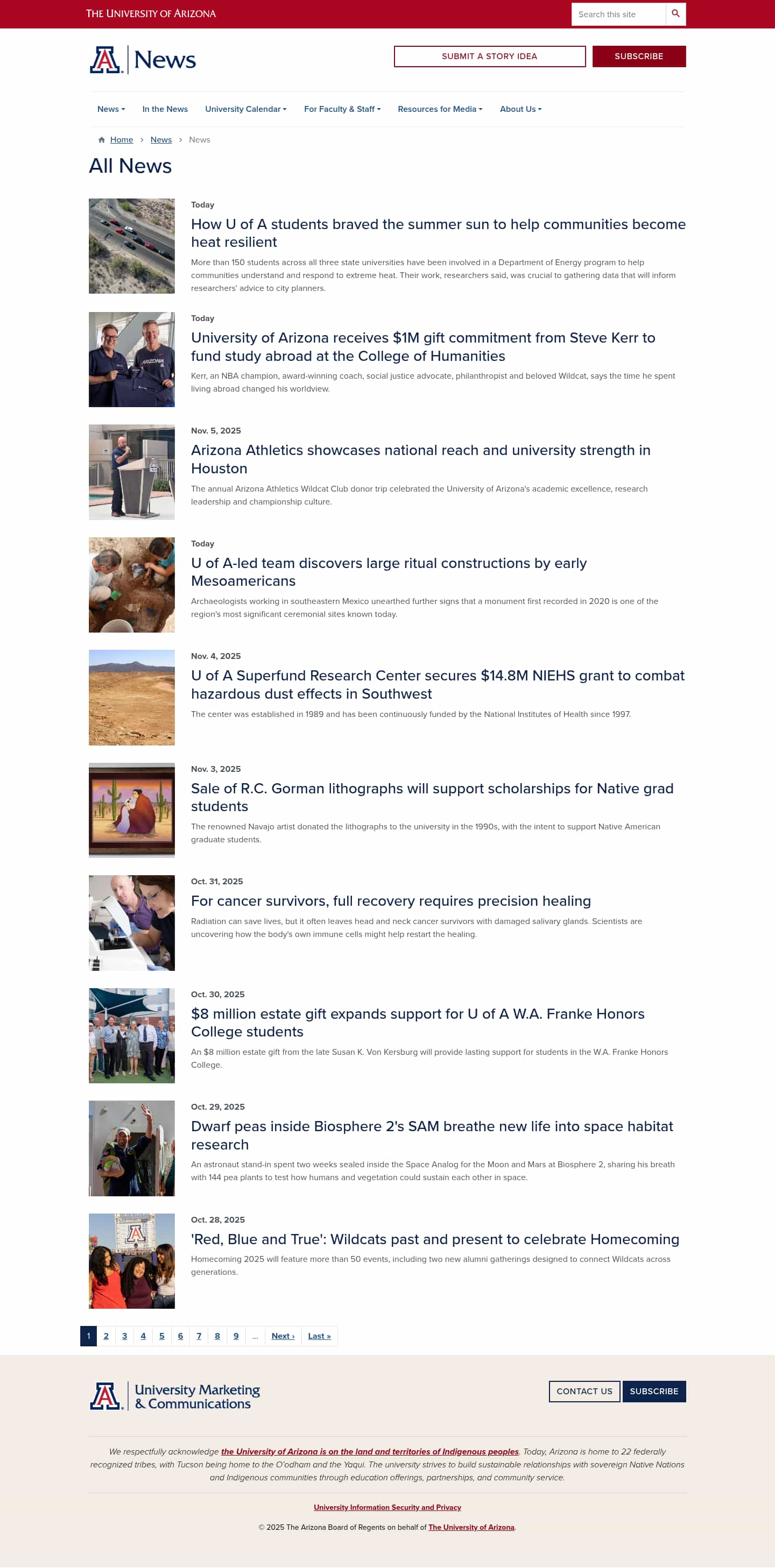775x1568 pixels.
Task: Tap the Contact Us button
Action: 584,1391
